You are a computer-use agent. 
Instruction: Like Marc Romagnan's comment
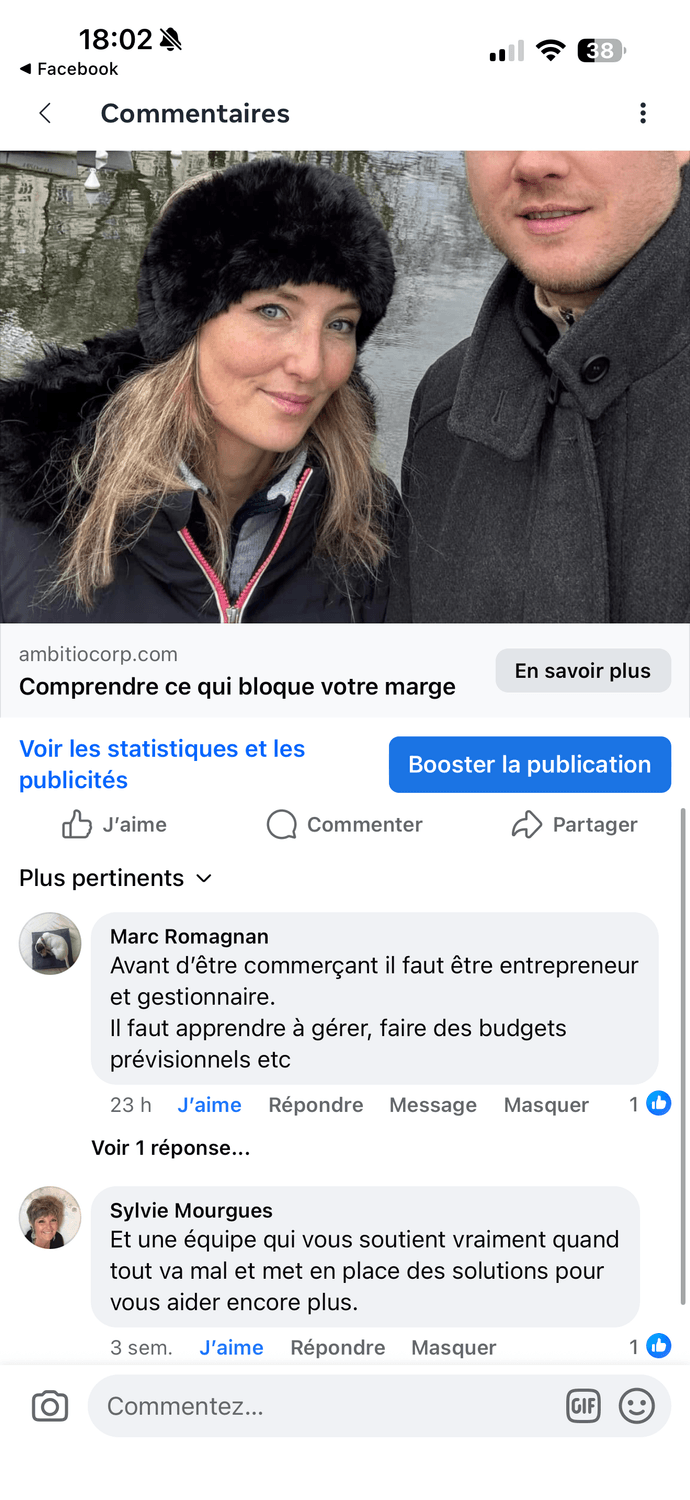pos(209,1105)
